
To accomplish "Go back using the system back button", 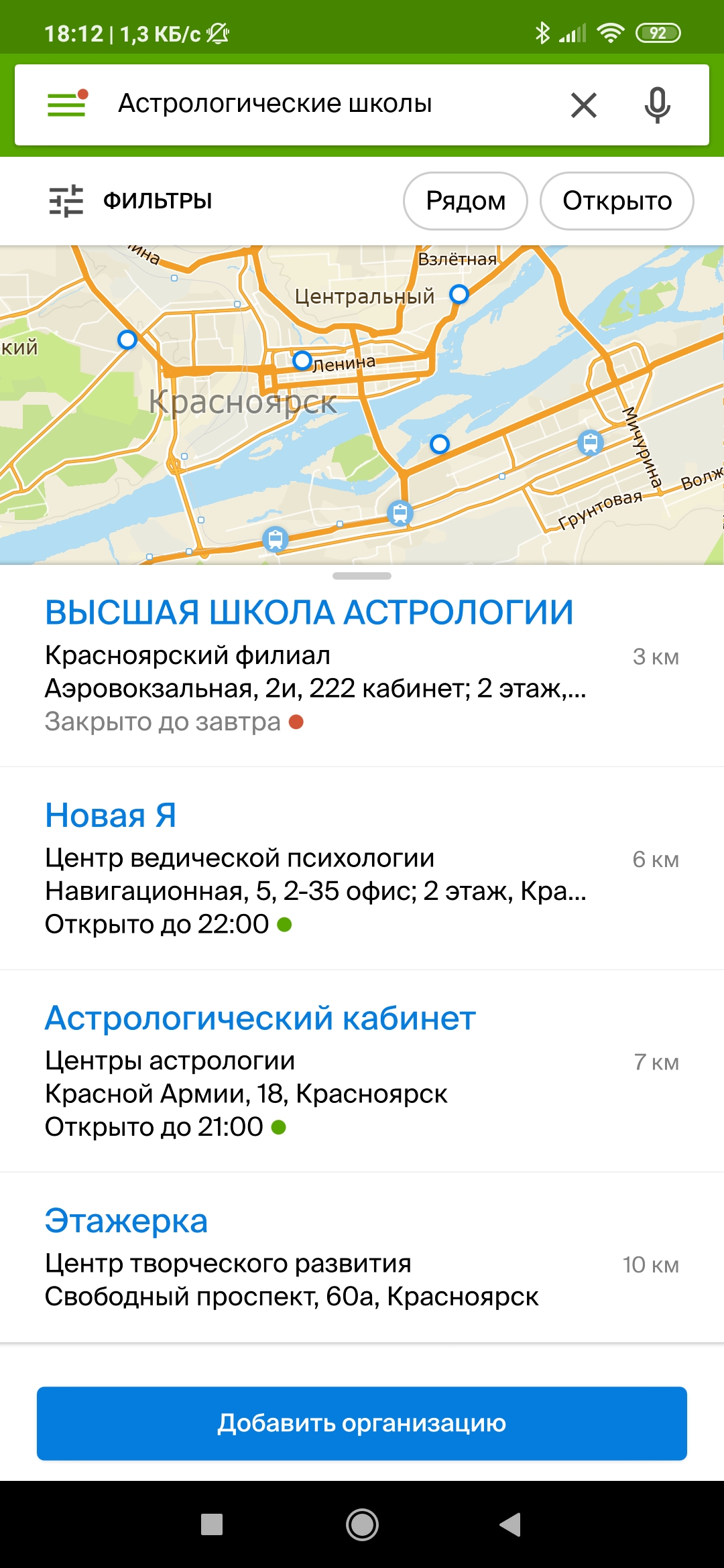I will [511, 1524].
